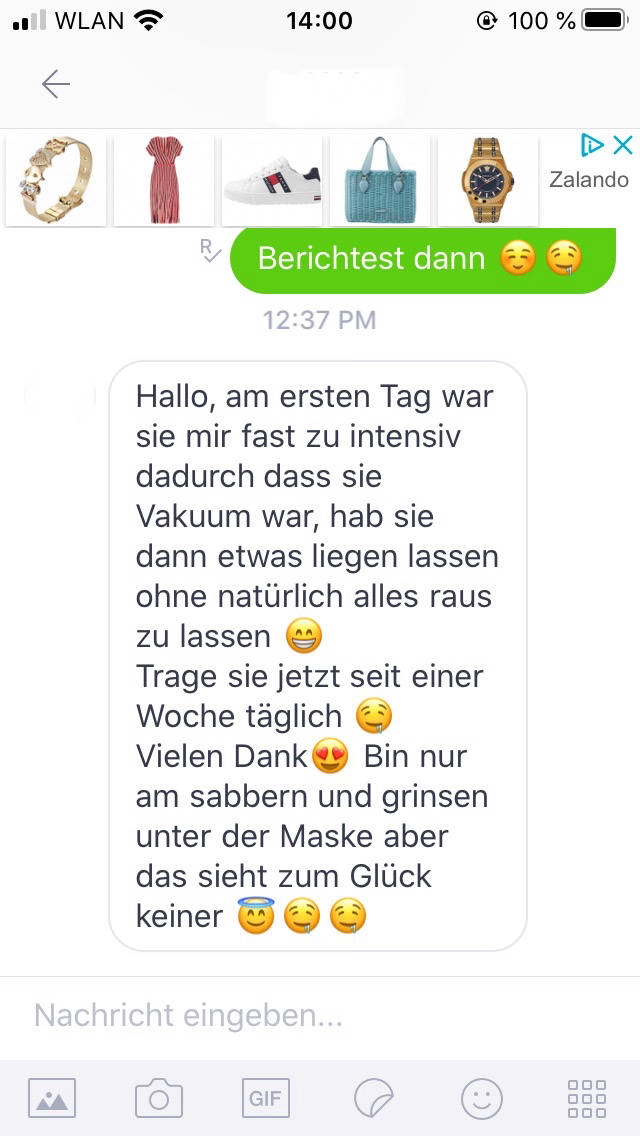Open the GIF picker
Screen dimensions: 640x1136
pyautogui.click(x=265, y=1098)
